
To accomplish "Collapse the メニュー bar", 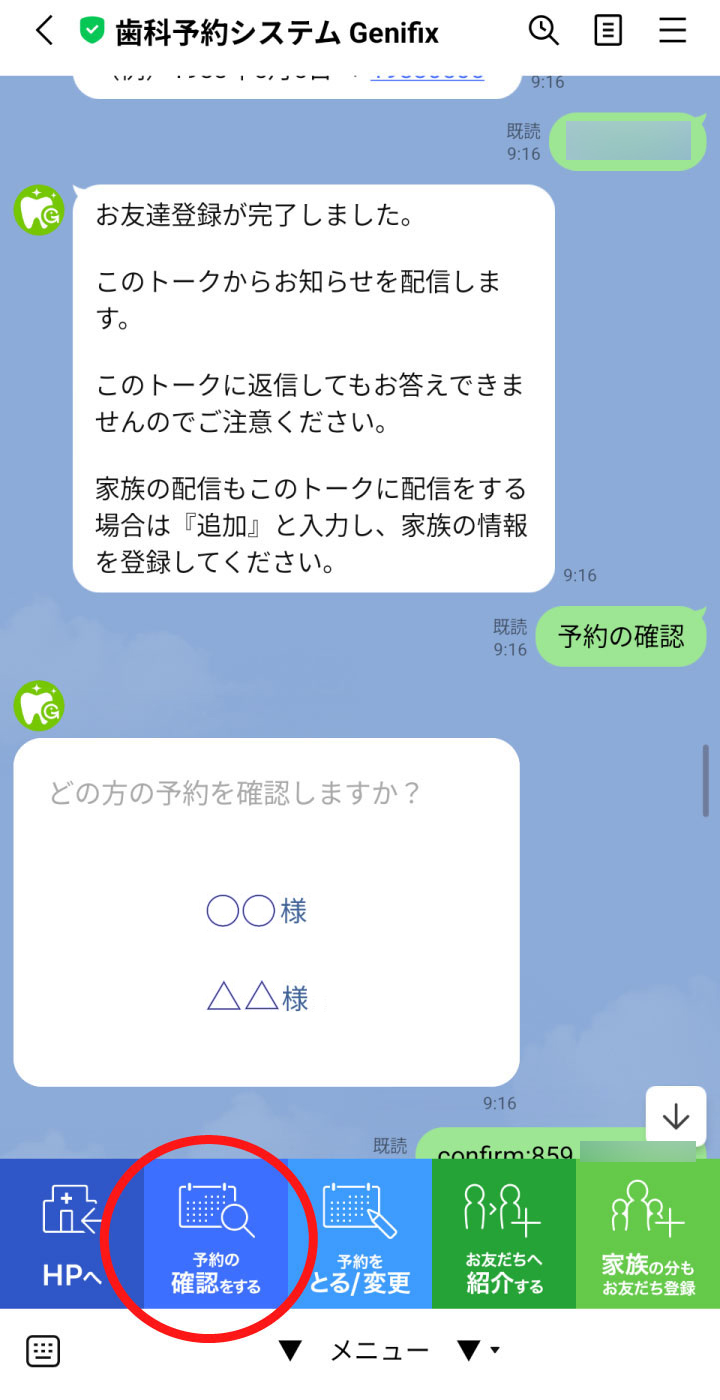I will [x=379, y=1352].
